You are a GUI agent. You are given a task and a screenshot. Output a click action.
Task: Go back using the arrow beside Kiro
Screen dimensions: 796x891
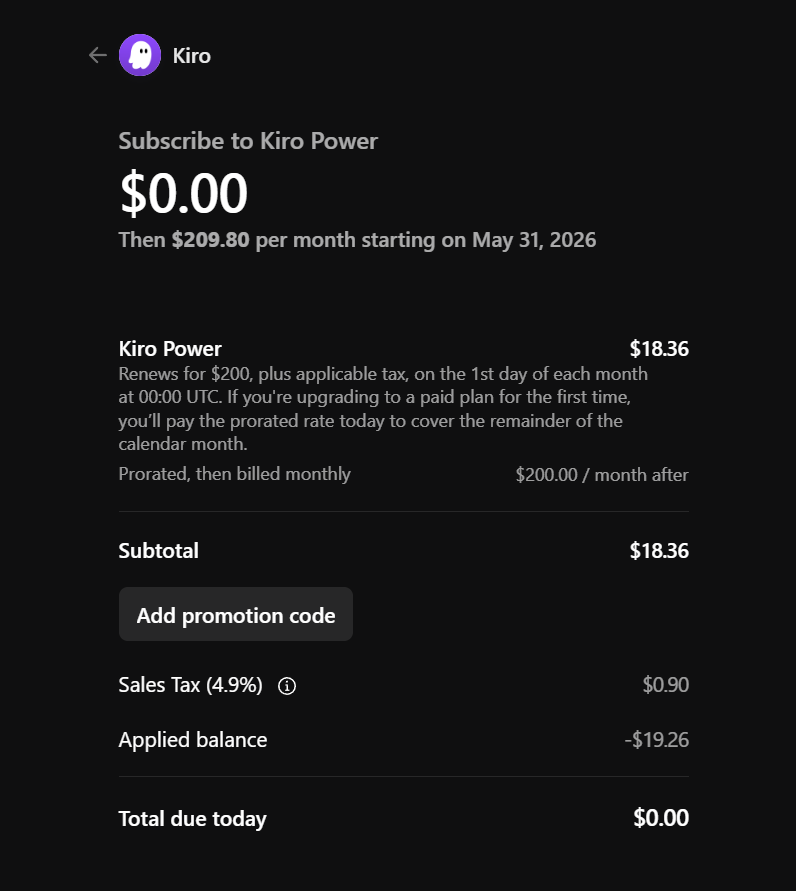click(98, 55)
